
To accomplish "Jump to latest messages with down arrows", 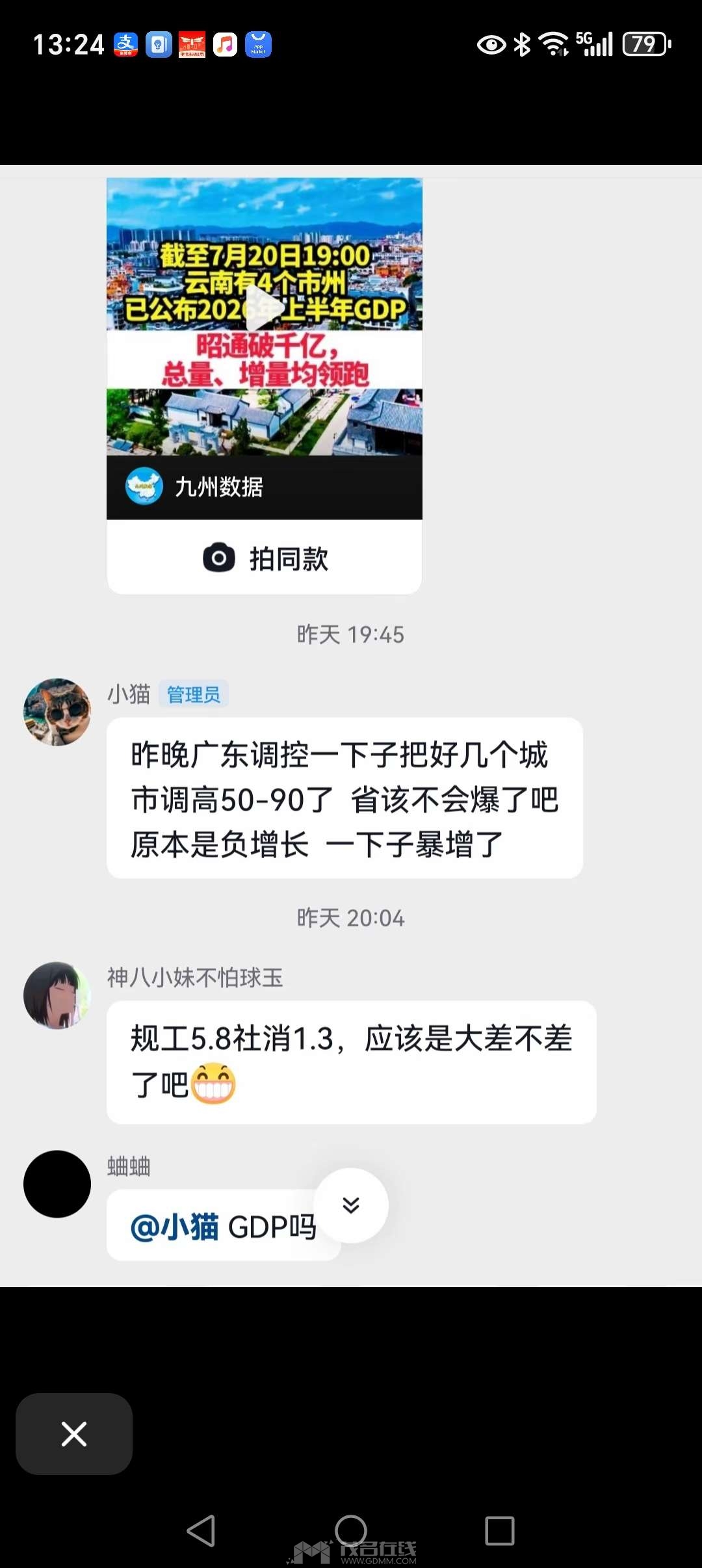I will (x=351, y=1205).
